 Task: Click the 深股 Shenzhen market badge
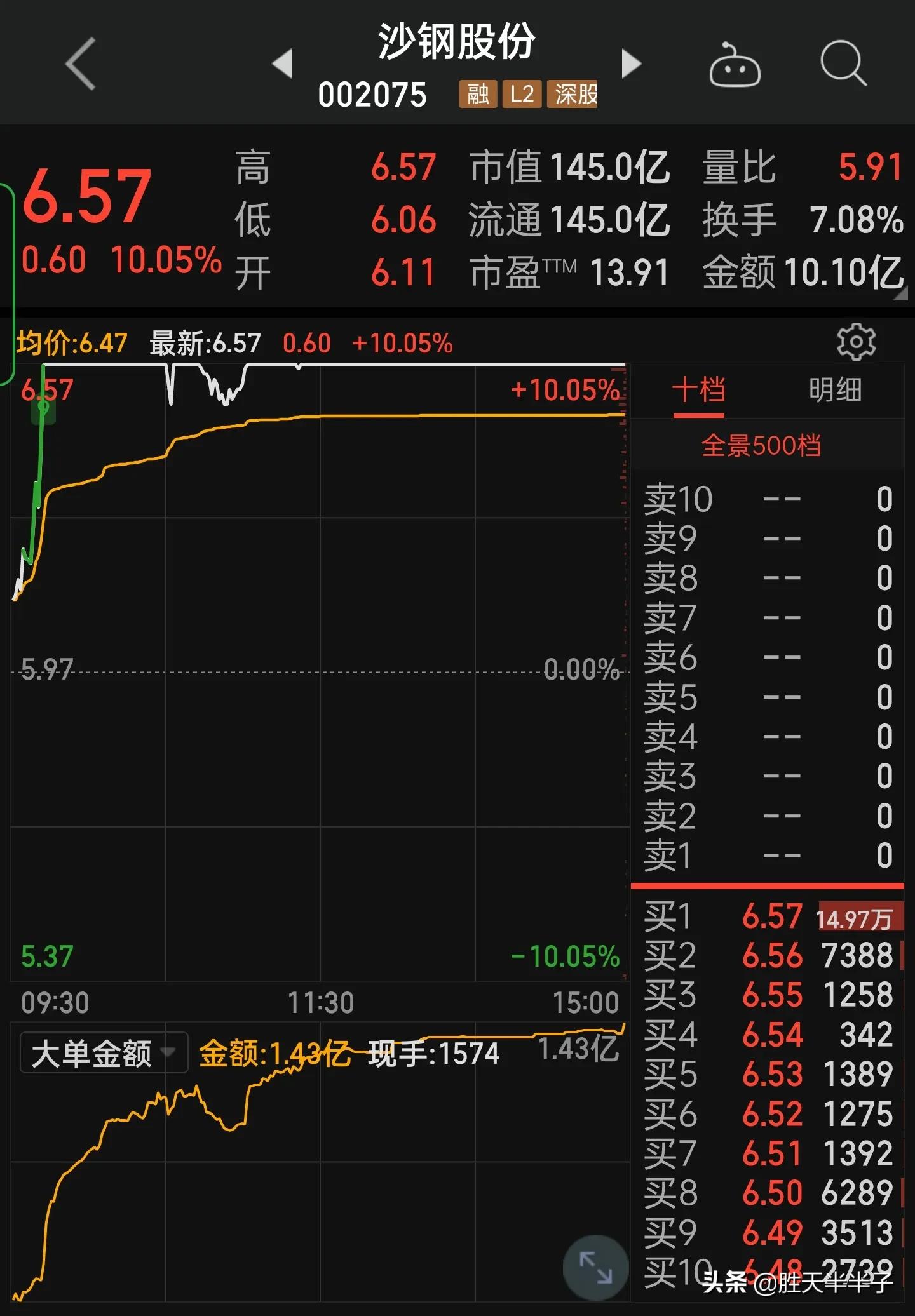pos(571,94)
